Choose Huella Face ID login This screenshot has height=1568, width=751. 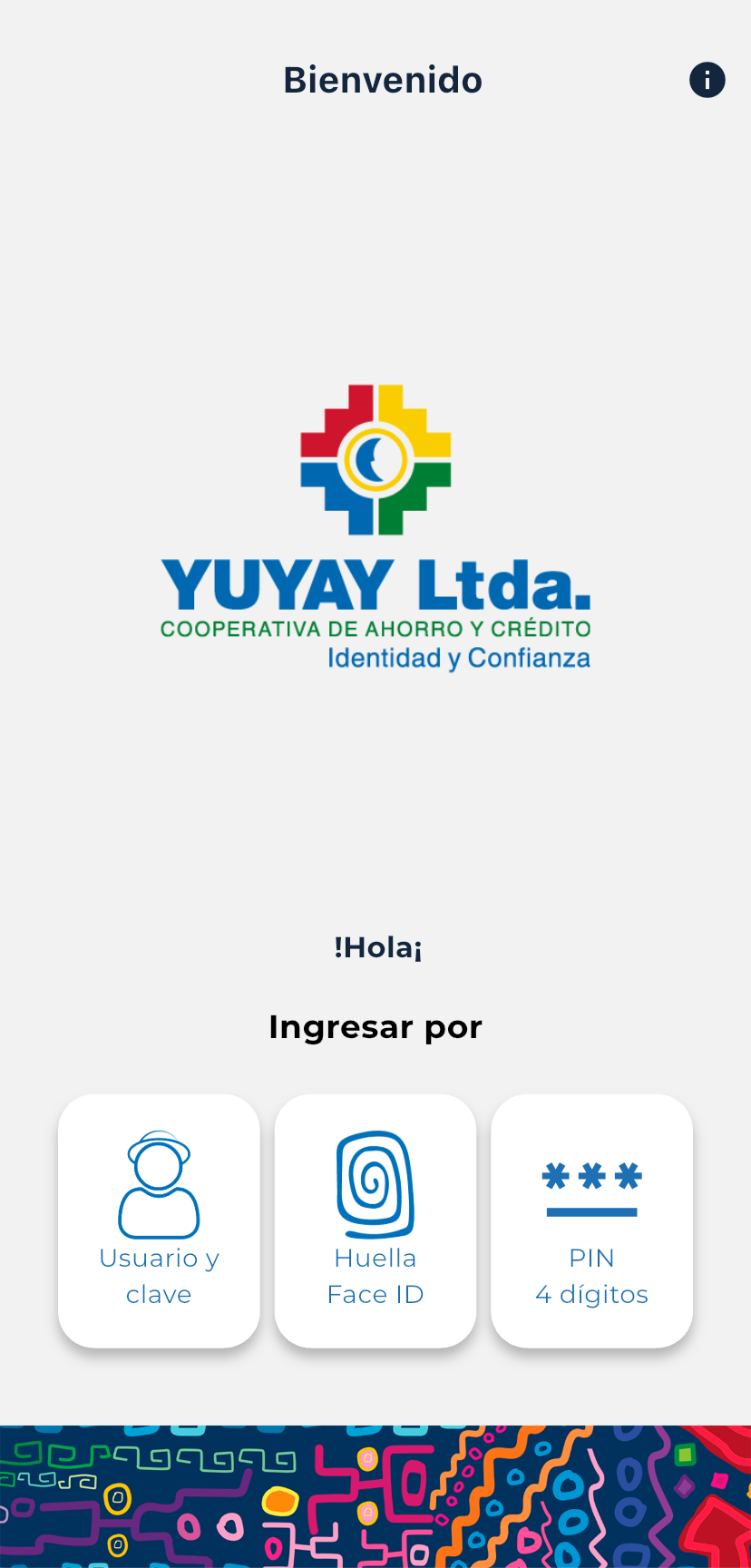375,1220
